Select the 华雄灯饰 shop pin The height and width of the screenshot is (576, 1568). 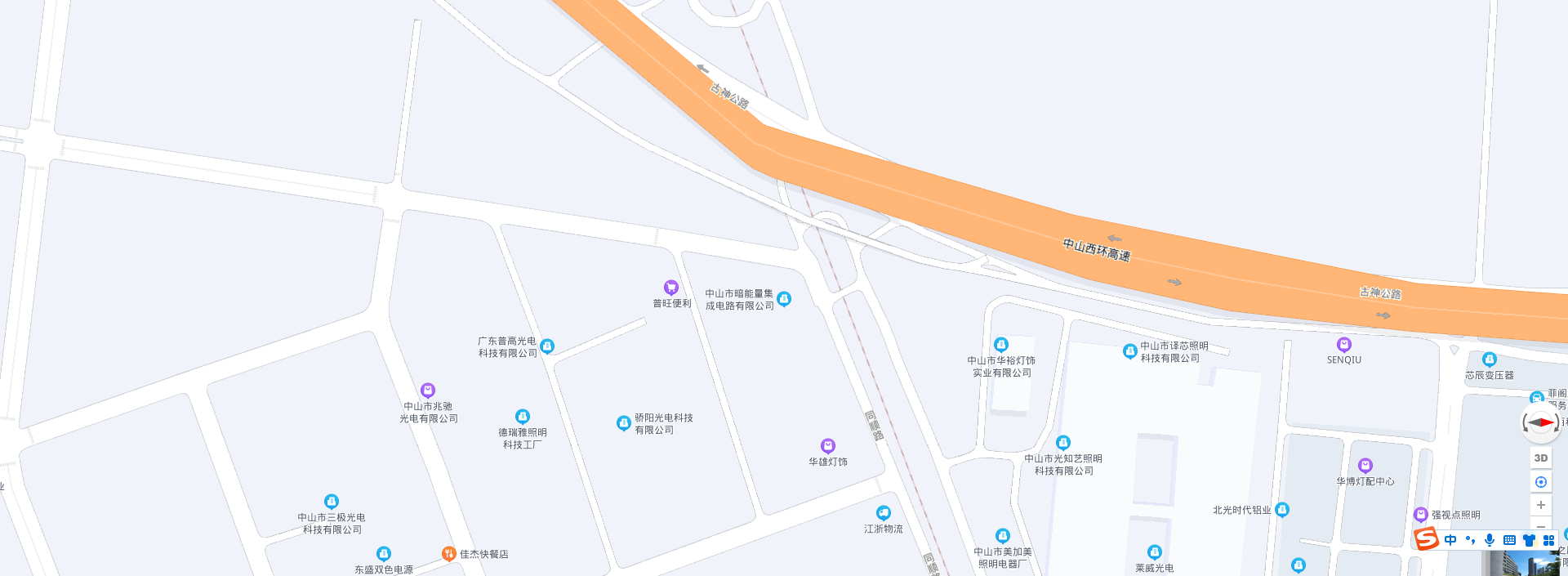coord(828,446)
